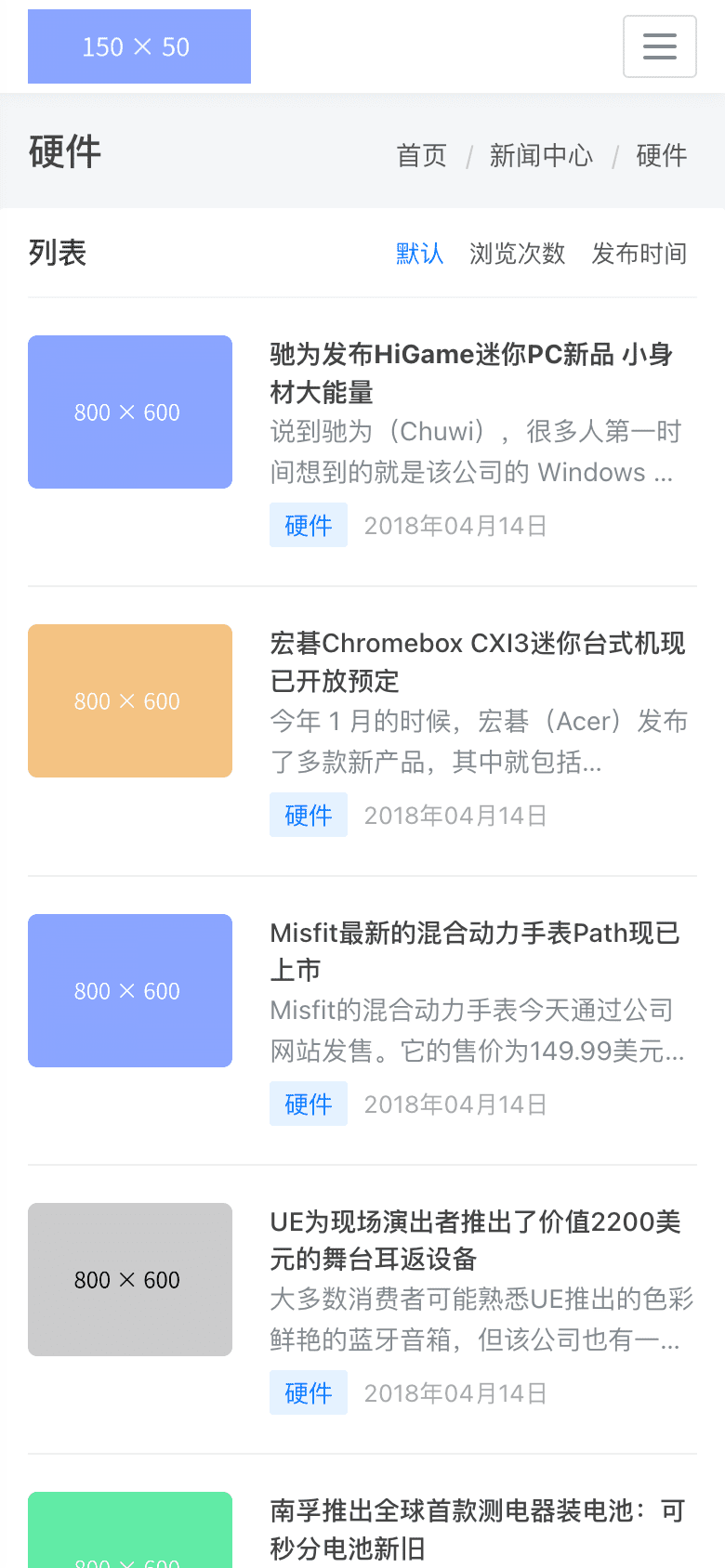Open the hamburger navigation menu
The image size is (725, 1568).
click(660, 46)
